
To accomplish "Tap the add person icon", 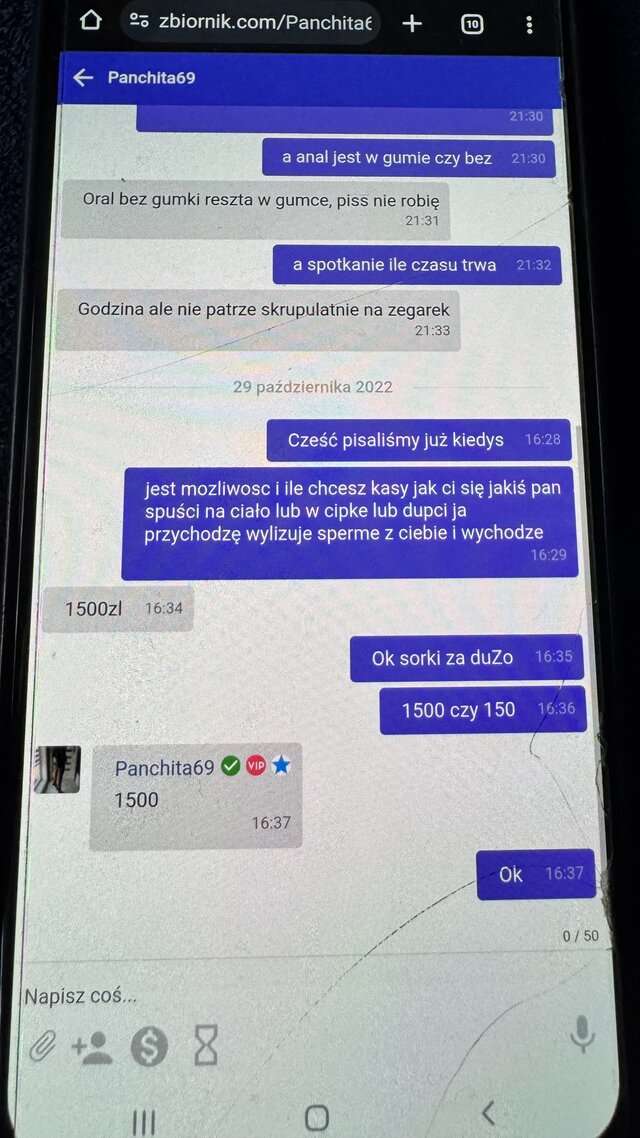I will [92, 1047].
